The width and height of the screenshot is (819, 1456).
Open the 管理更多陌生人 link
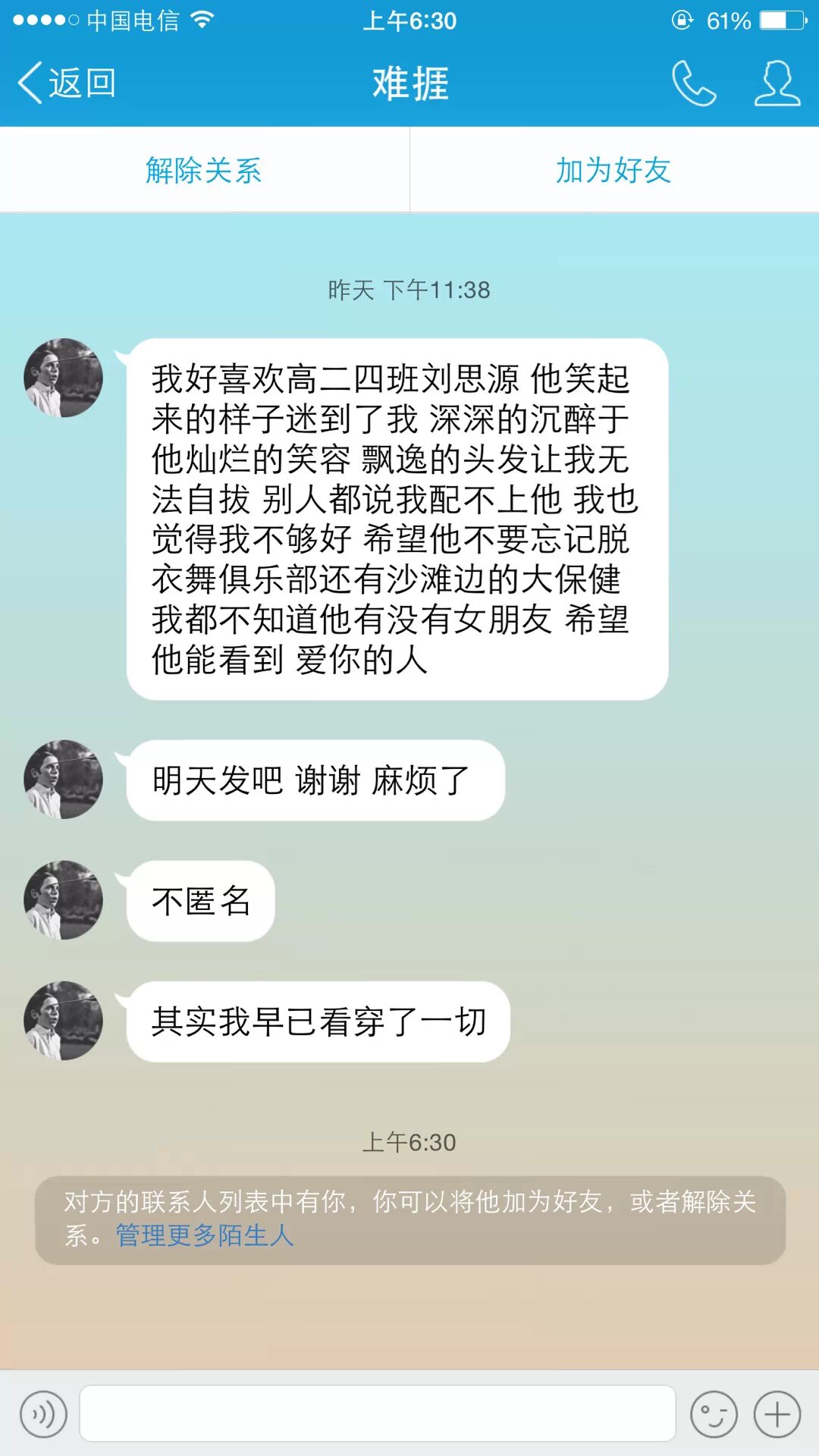(205, 1235)
